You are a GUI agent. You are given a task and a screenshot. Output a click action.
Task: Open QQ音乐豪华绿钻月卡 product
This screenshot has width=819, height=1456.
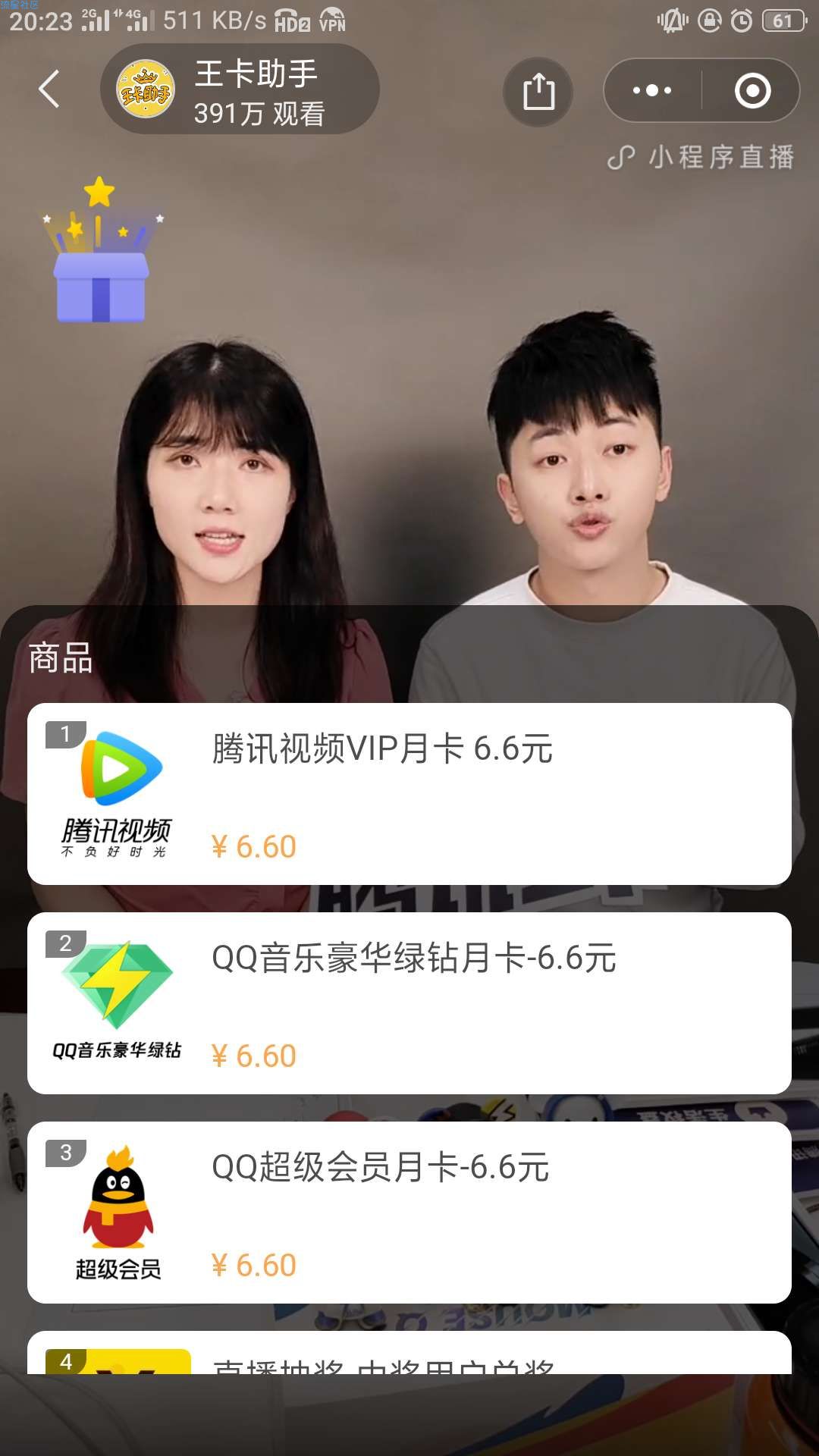click(409, 1003)
